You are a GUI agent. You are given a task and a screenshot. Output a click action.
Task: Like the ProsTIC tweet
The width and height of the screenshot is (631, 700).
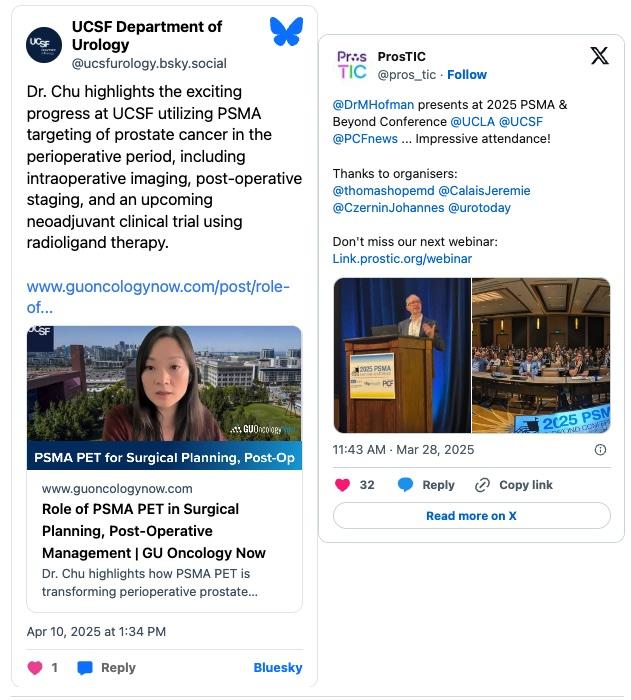343,485
